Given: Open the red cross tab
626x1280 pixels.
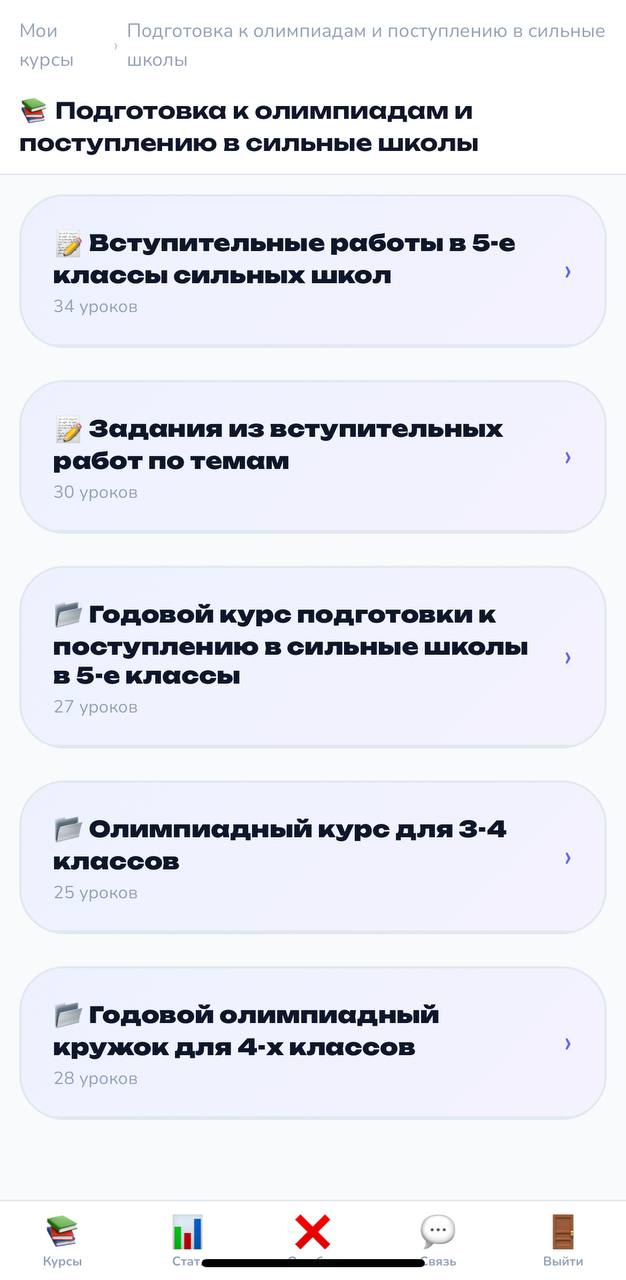Looking at the screenshot, I should click(x=312, y=1234).
